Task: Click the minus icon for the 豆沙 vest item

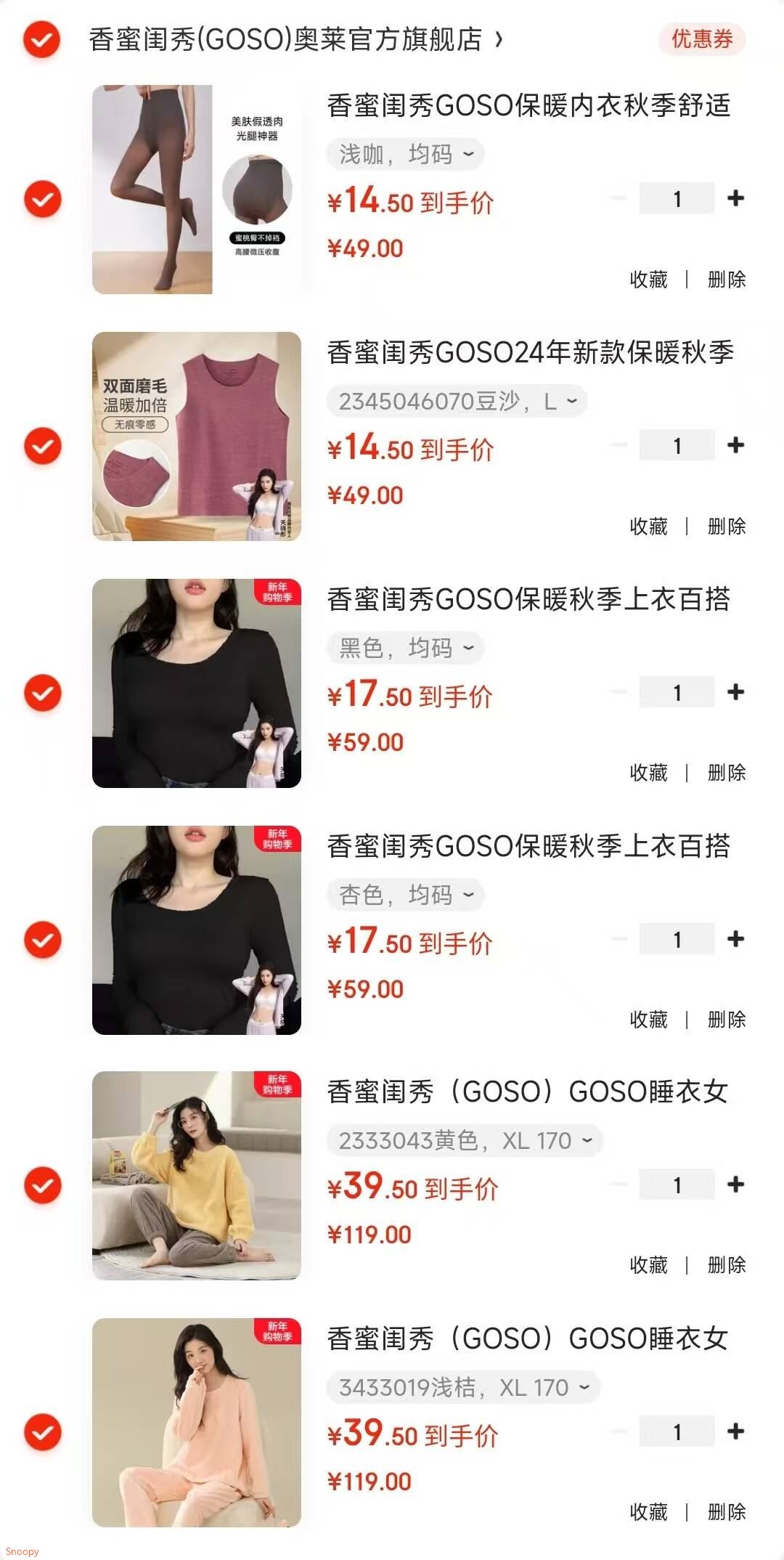Action: [x=618, y=444]
